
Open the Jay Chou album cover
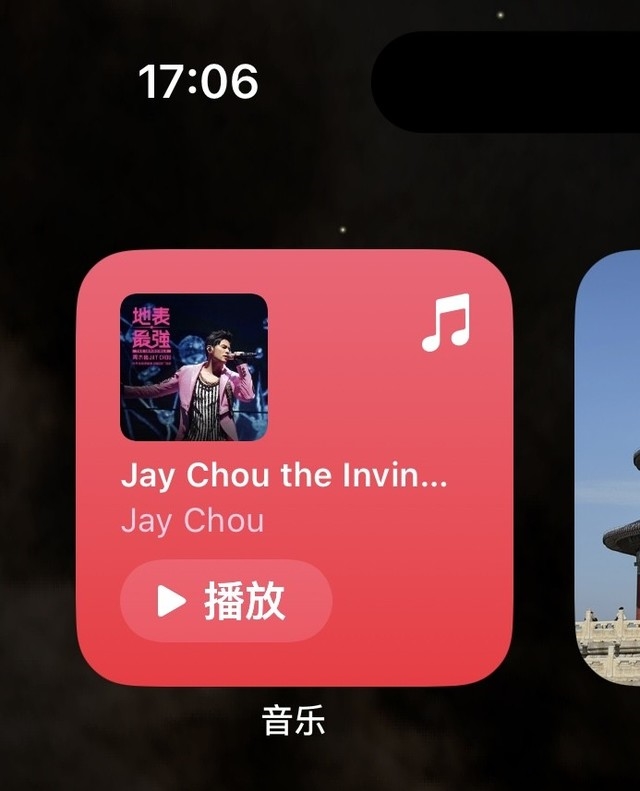tap(194, 367)
